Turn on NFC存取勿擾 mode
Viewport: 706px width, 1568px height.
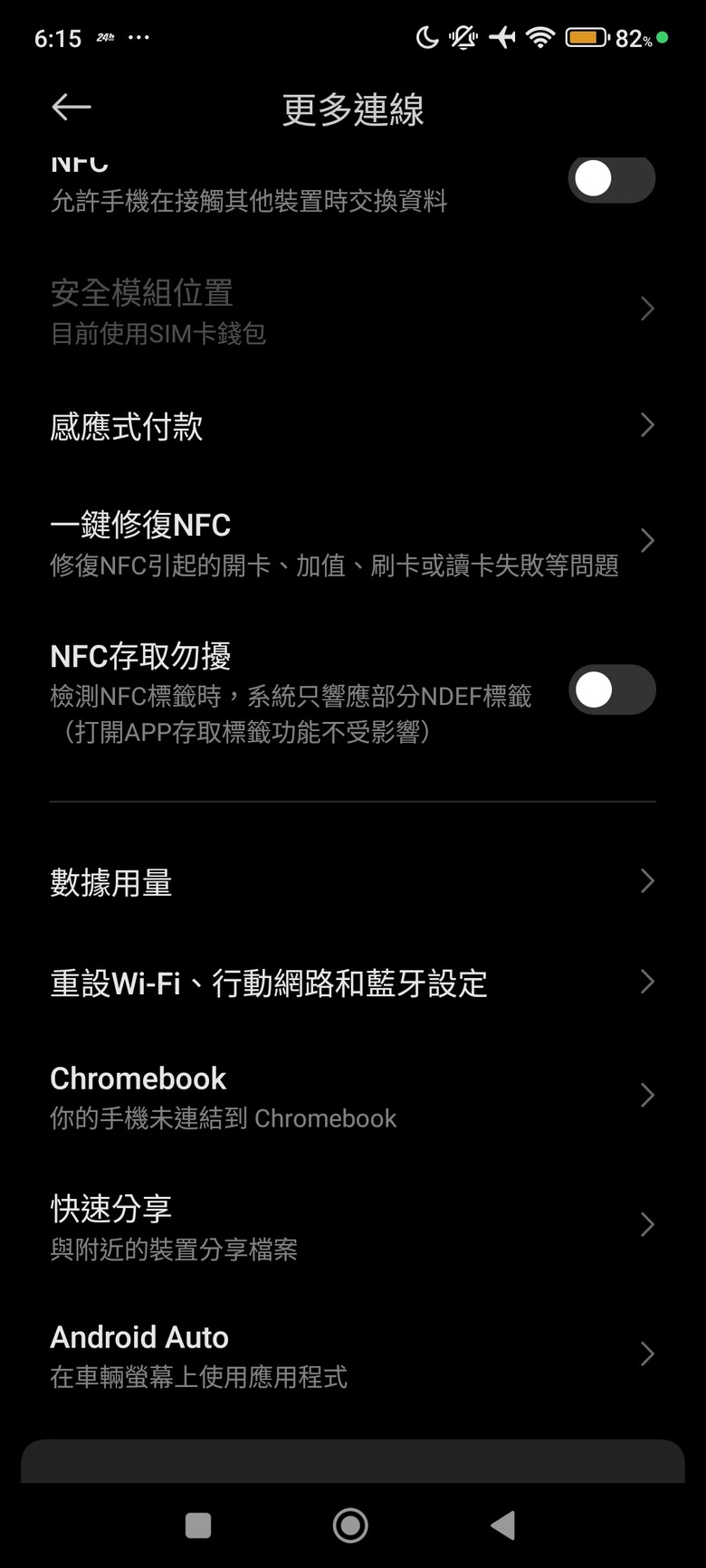coord(612,689)
